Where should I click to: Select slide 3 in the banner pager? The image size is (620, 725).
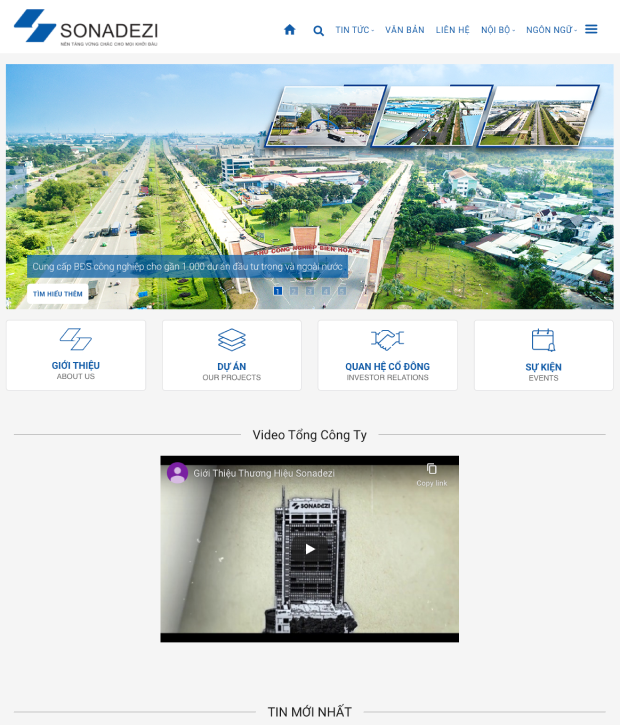[x=310, y=291]
